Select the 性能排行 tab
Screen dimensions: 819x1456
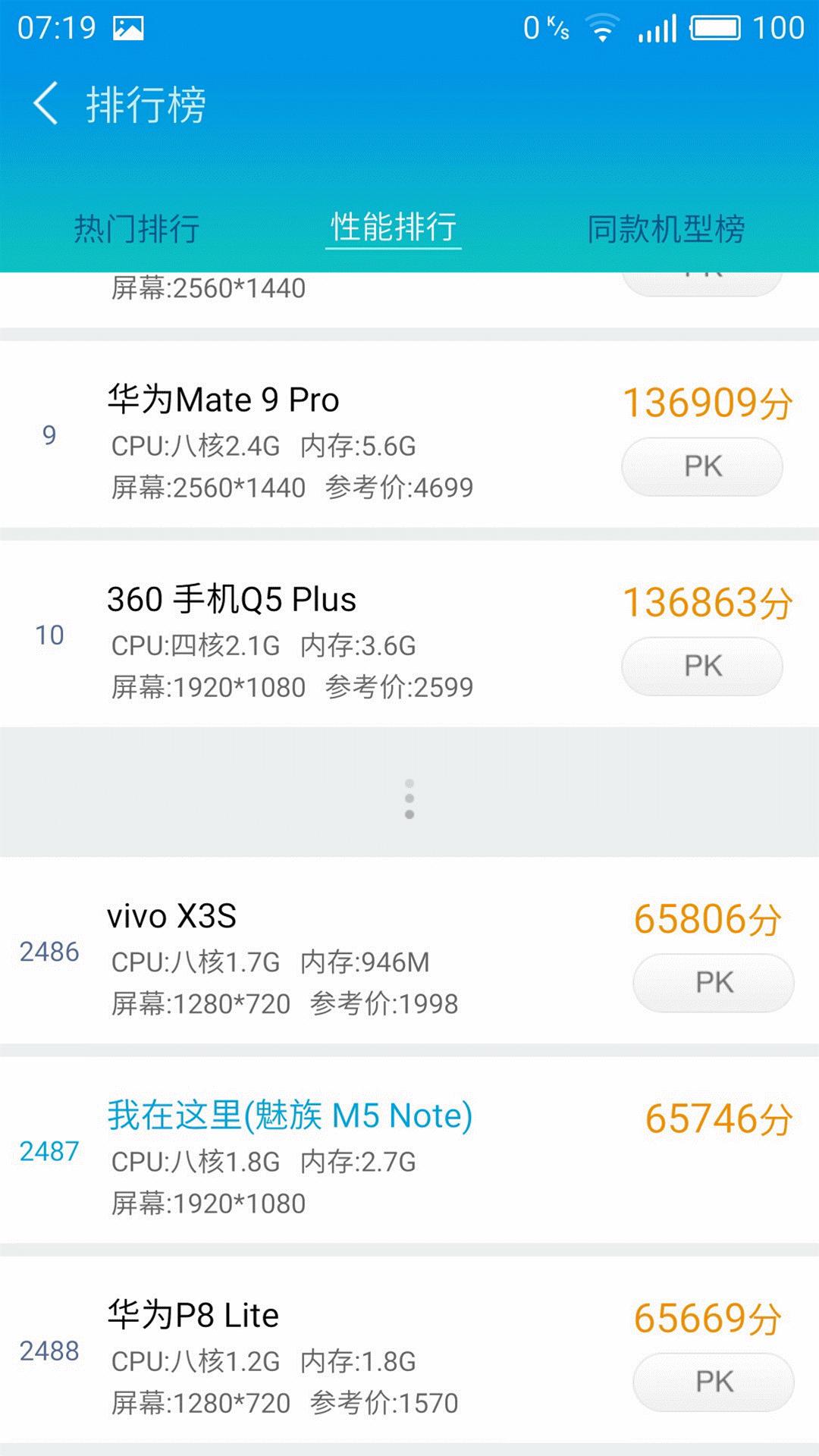click(394, 226)
